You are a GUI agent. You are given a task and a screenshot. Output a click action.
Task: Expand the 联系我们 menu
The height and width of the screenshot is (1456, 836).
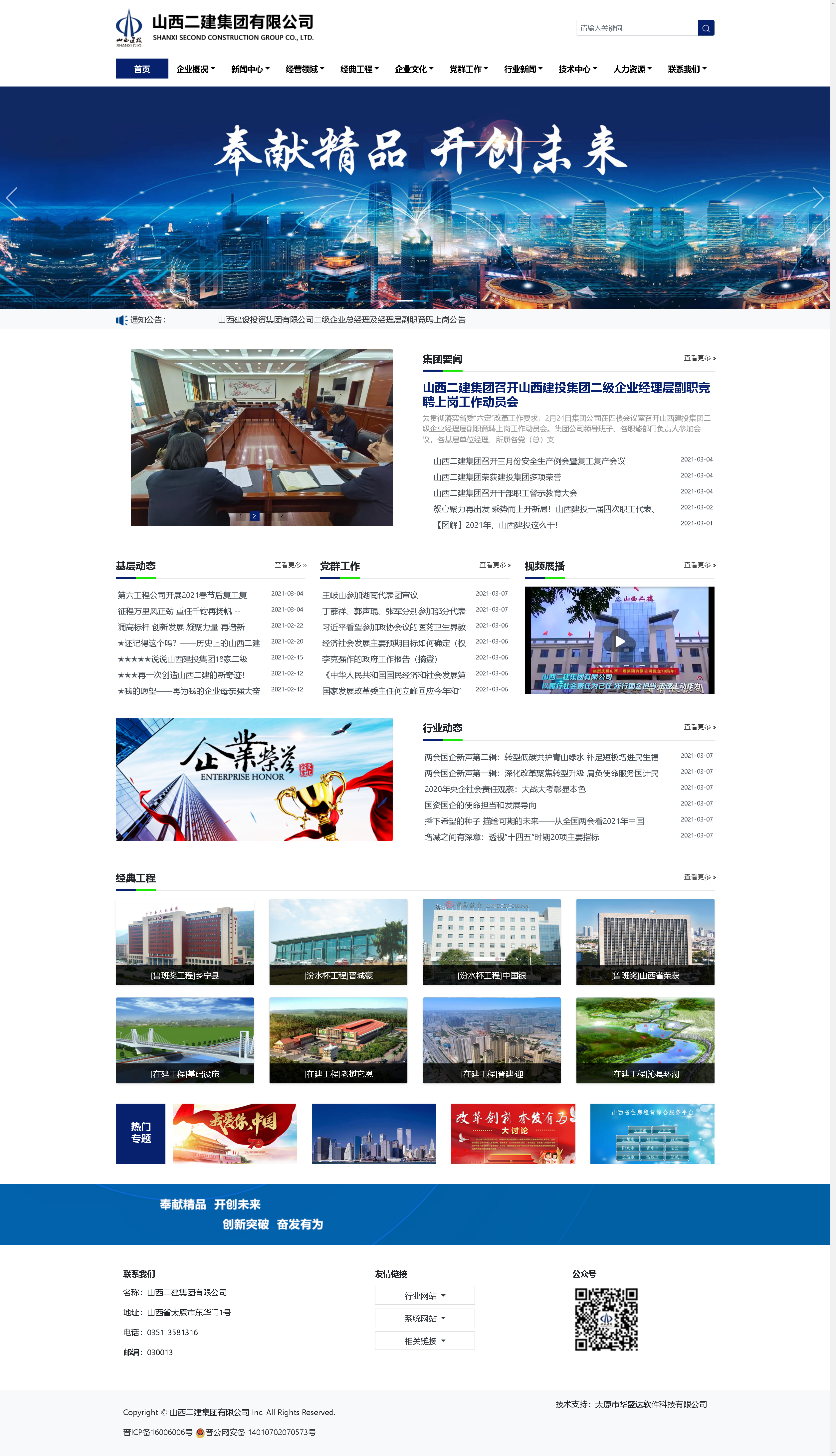pyautogui.click(x=687, y=69)
